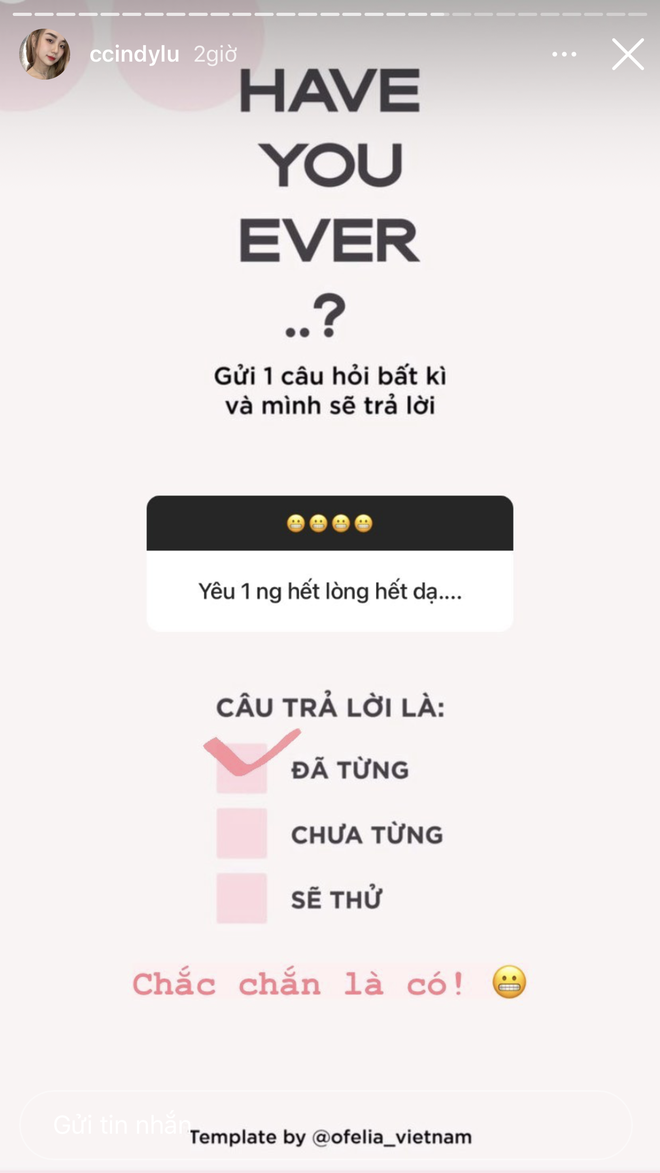Open the story's three-dot options menu
660x1173 pixels.
tap(565, 54)
